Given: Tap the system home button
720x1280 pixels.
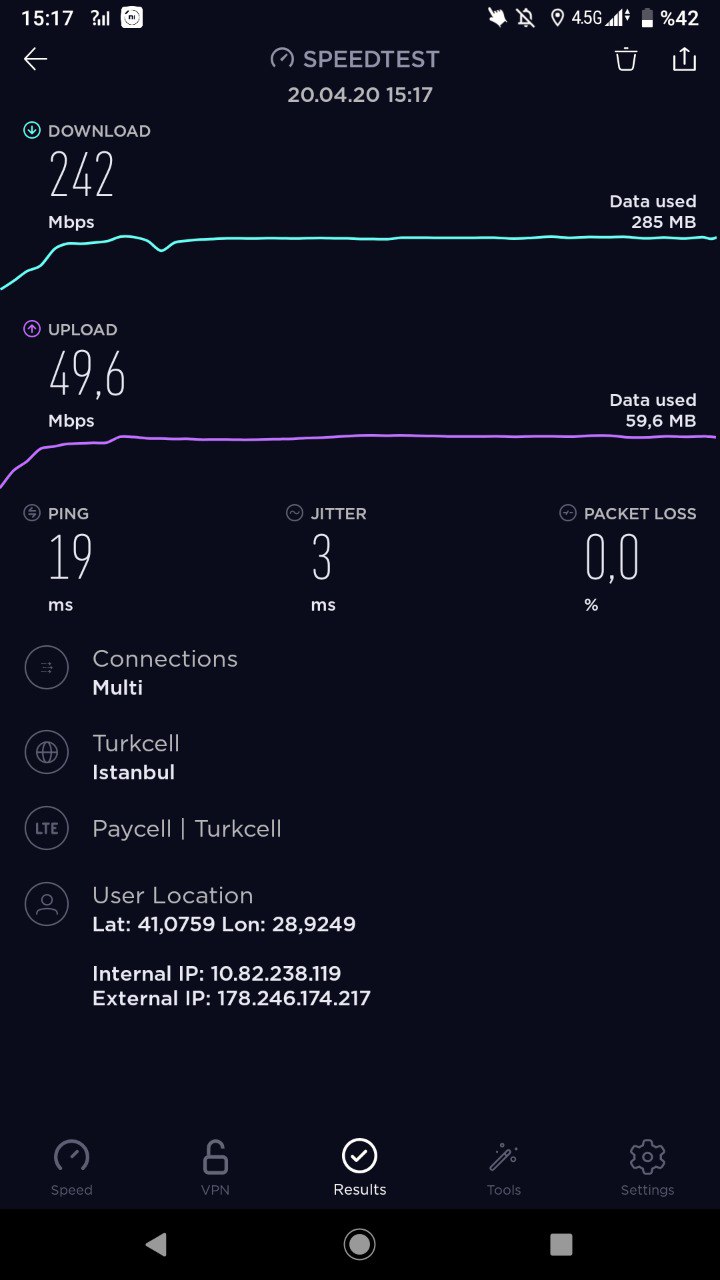Looking at the screenshot, I should (x=360, y=1244).
